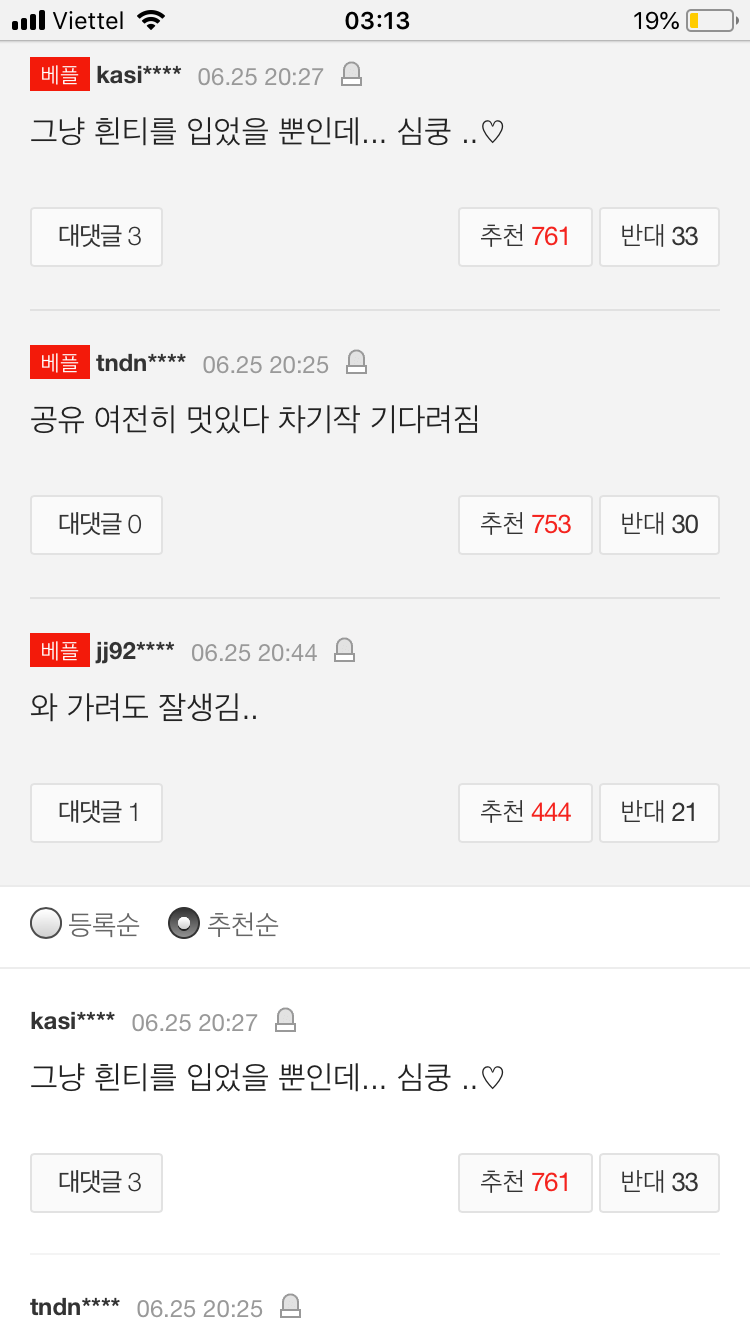Viewport: 750px width, 1334px height.
Task: Recommend tndn****'s comment with 추천 753
Action: click(x=525, y=525)
